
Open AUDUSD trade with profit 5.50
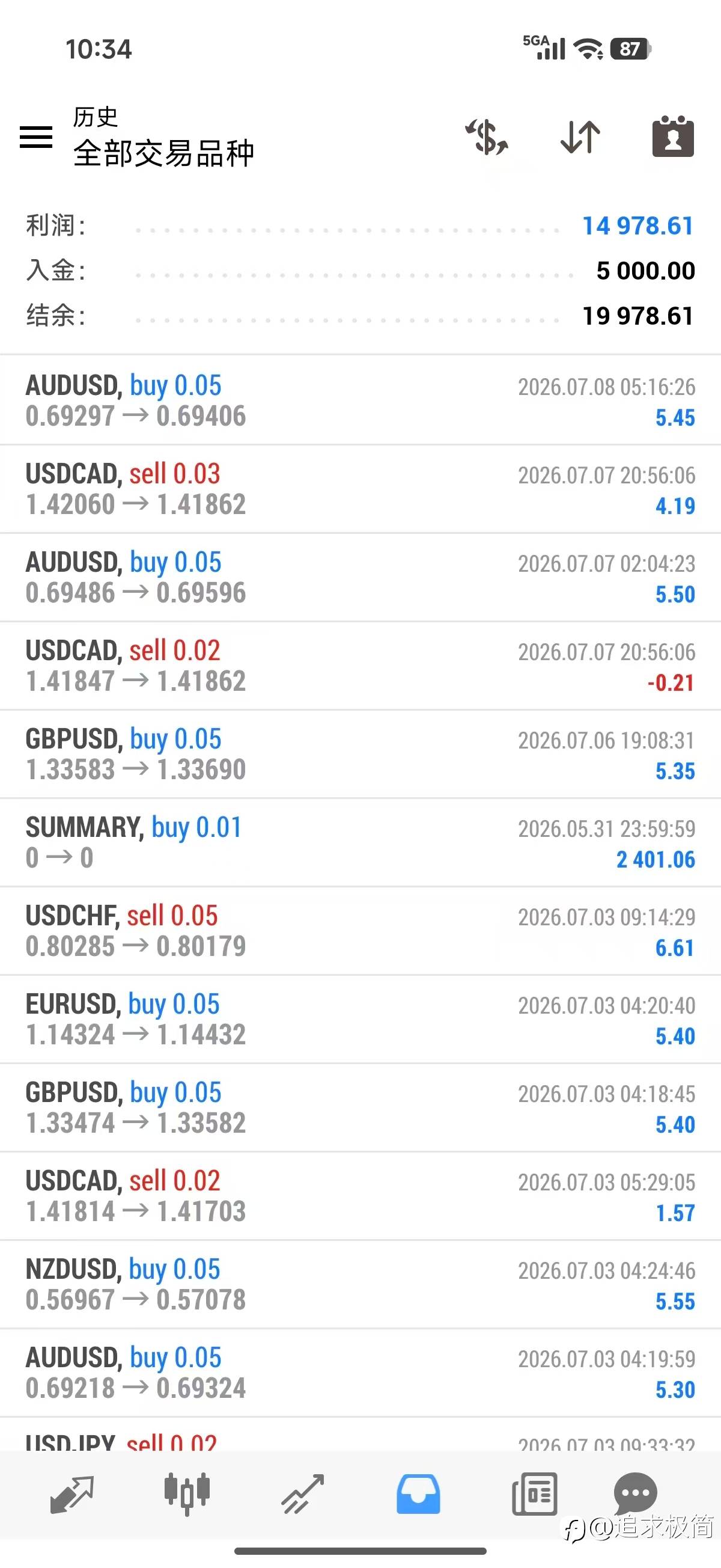point(360,577)
